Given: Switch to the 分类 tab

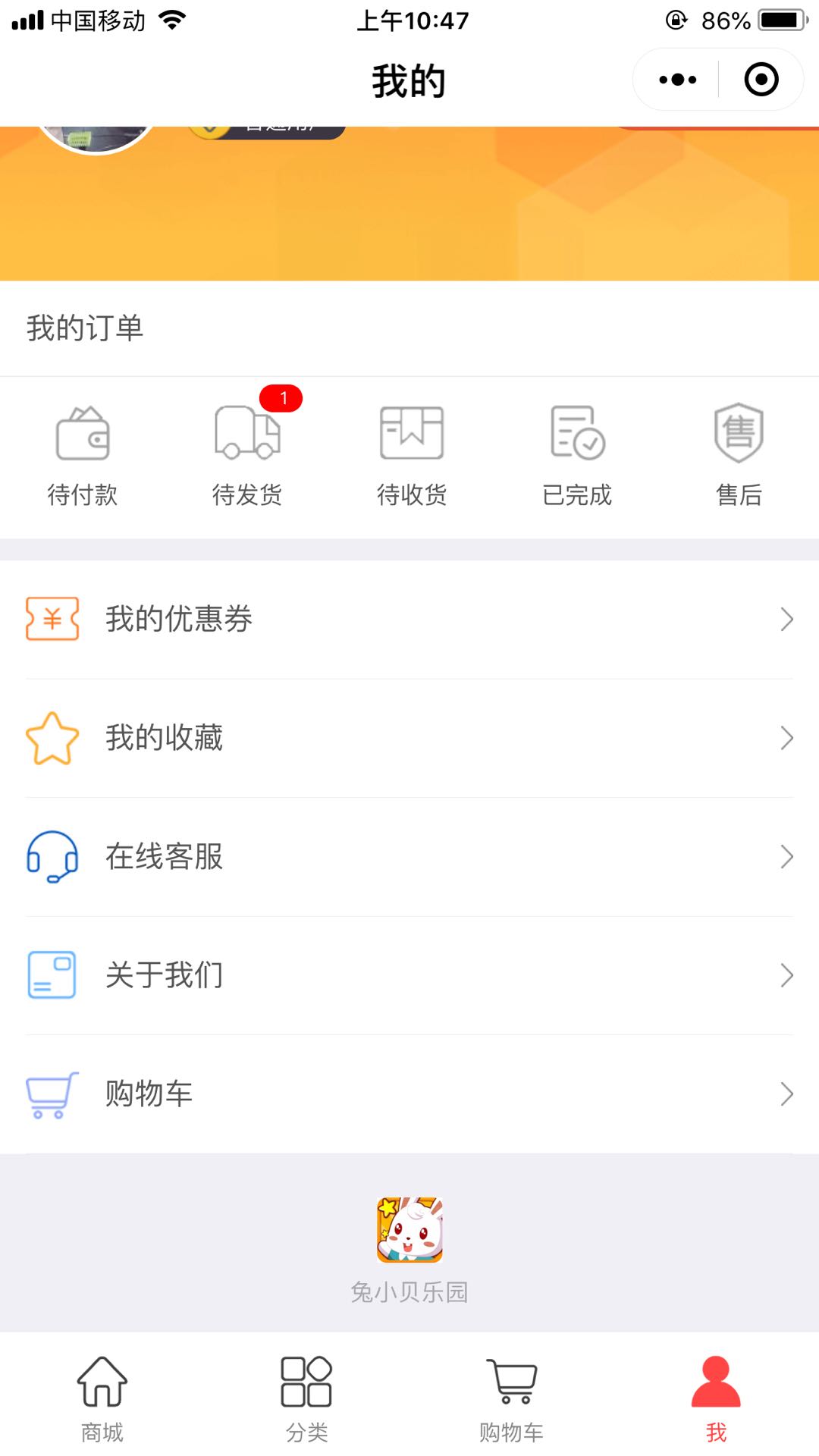Looking at the screenshot, I should [306, 1398].
